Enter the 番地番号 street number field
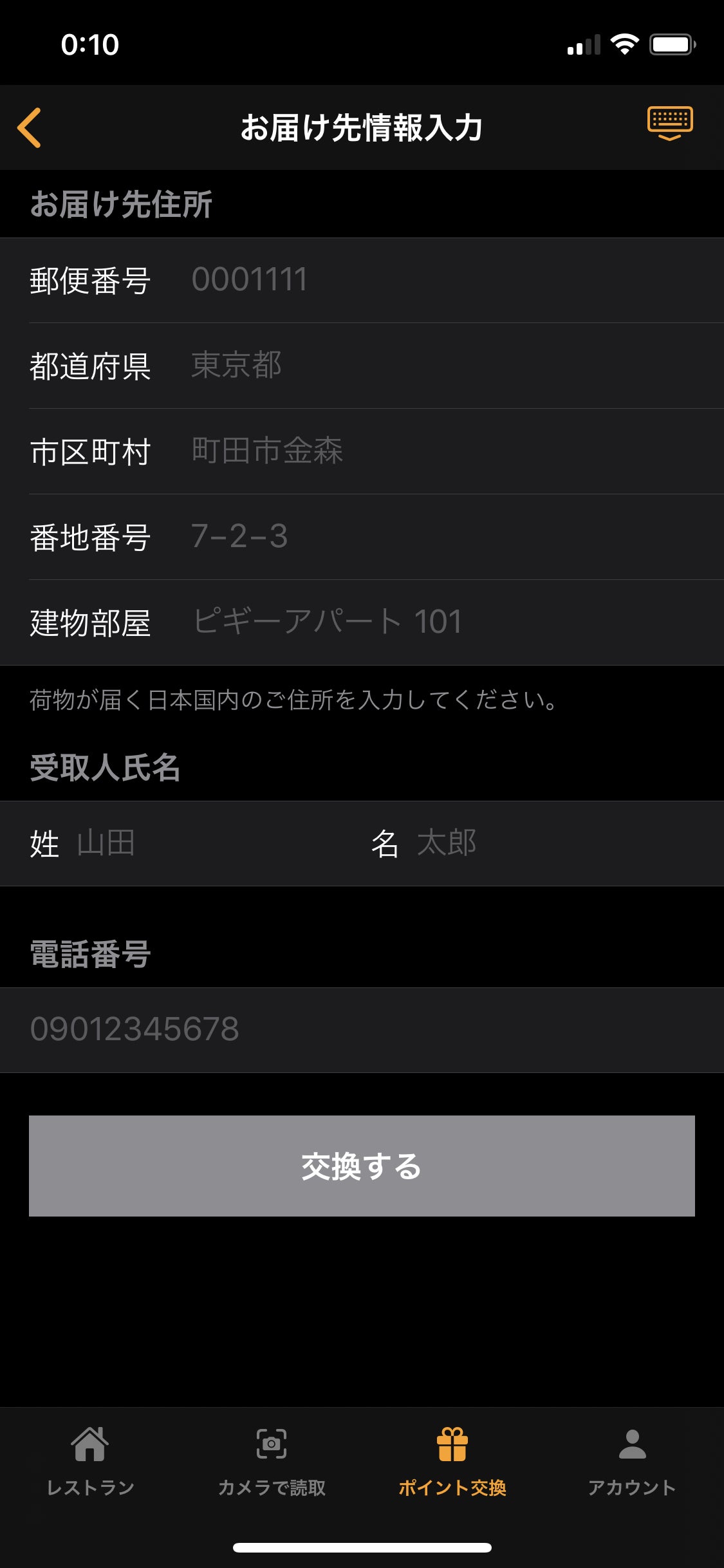 (x=450, y=537)
